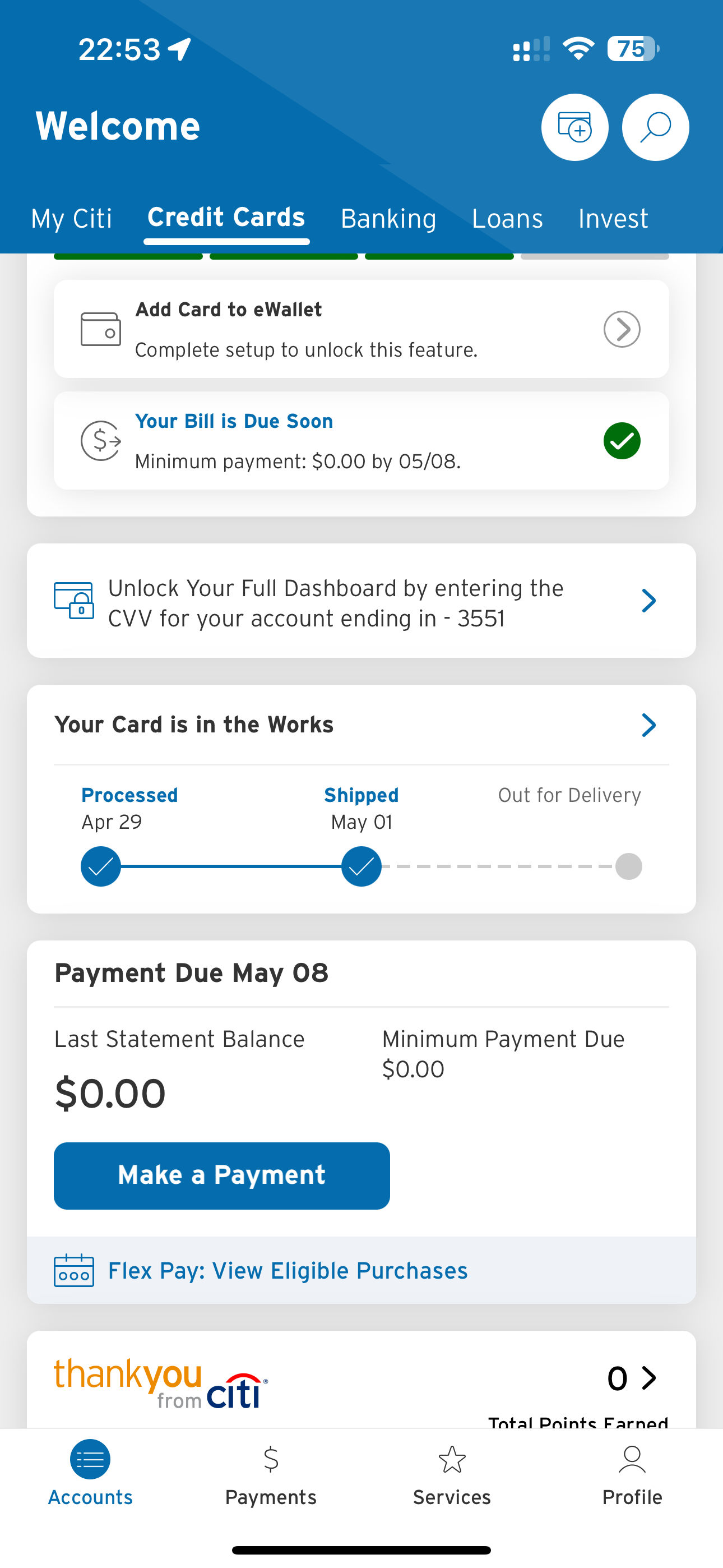Open the search magnifier icon
Image resolution: width=723 pixels, height=1568 pixels.
pyautogui.click(x=655, y=127)
